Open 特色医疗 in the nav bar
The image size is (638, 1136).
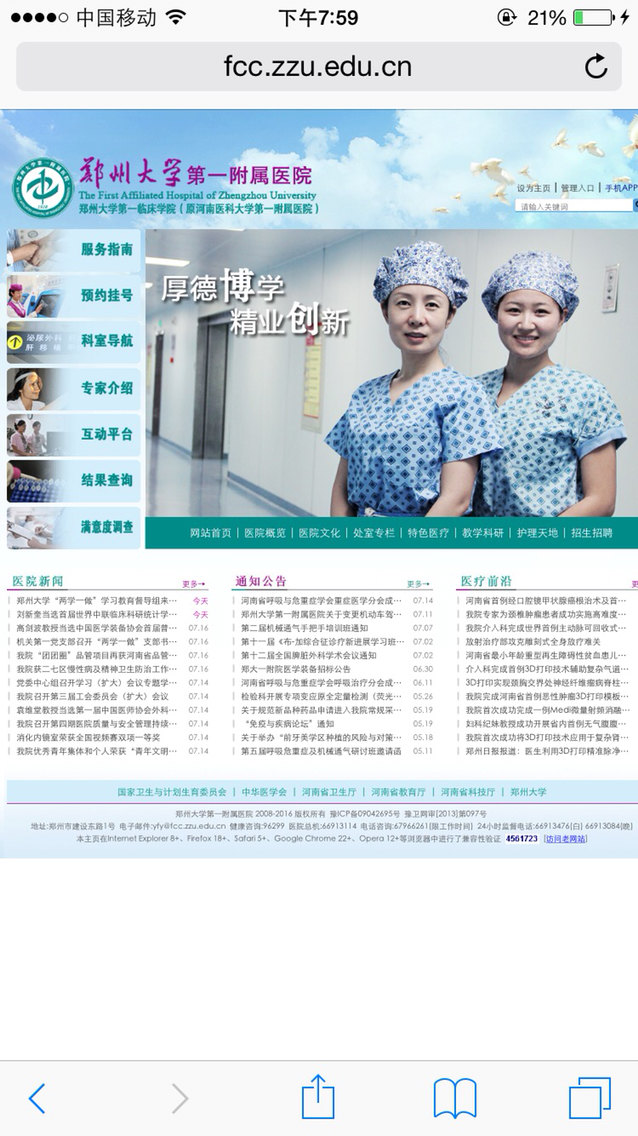point(428,533)
